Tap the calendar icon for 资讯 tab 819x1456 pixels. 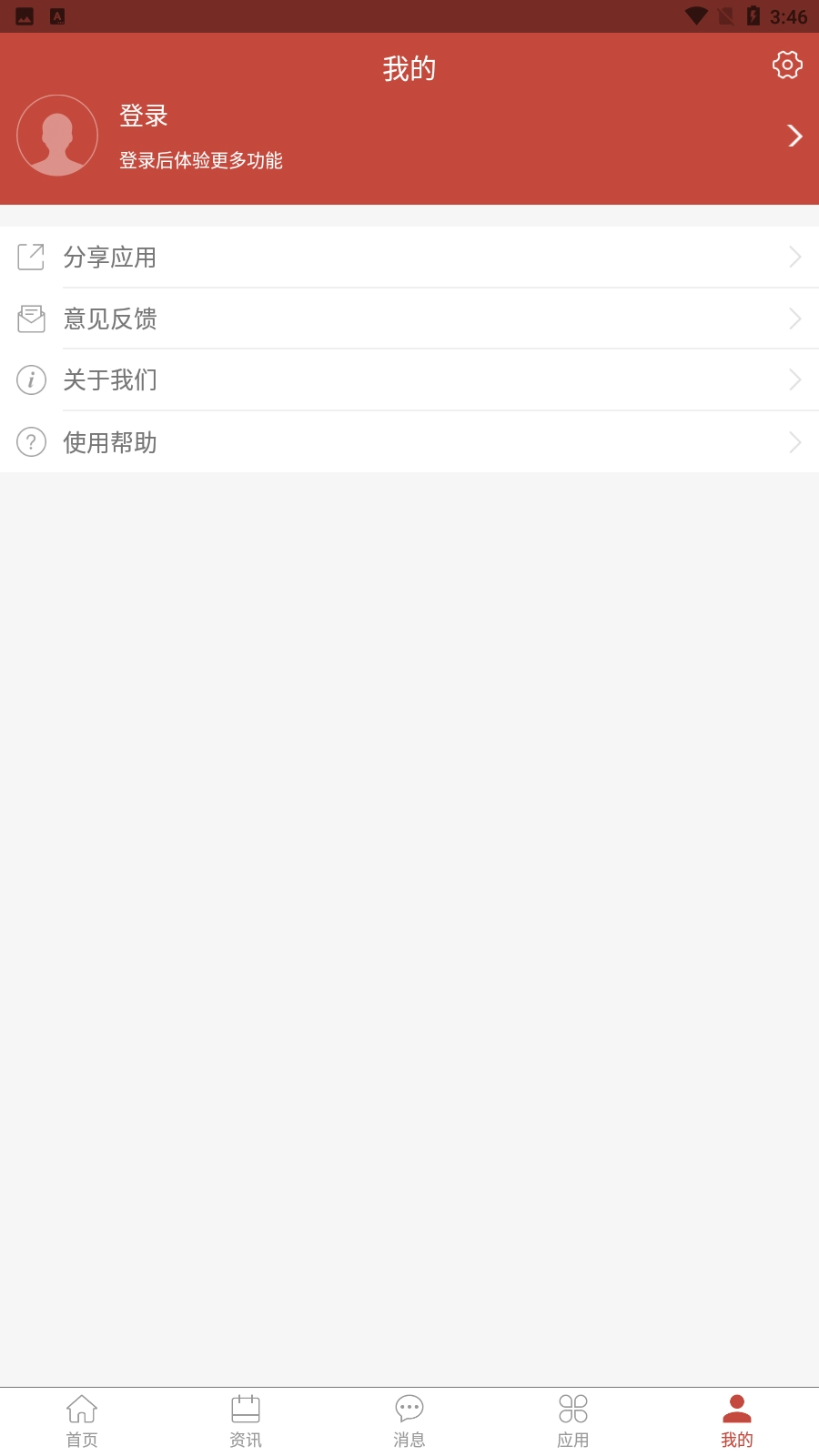pos(246,1409)
